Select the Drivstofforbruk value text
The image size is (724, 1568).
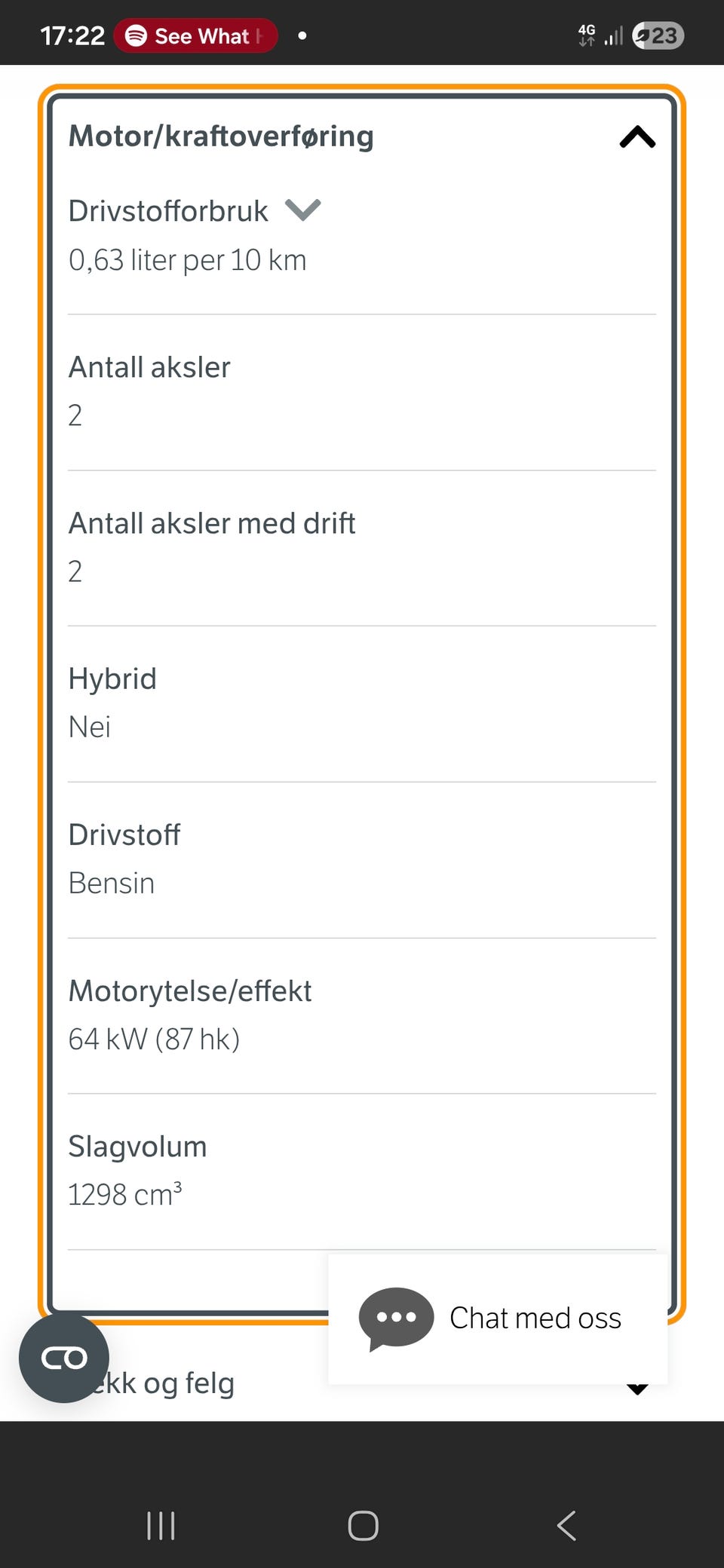[188, 259]
